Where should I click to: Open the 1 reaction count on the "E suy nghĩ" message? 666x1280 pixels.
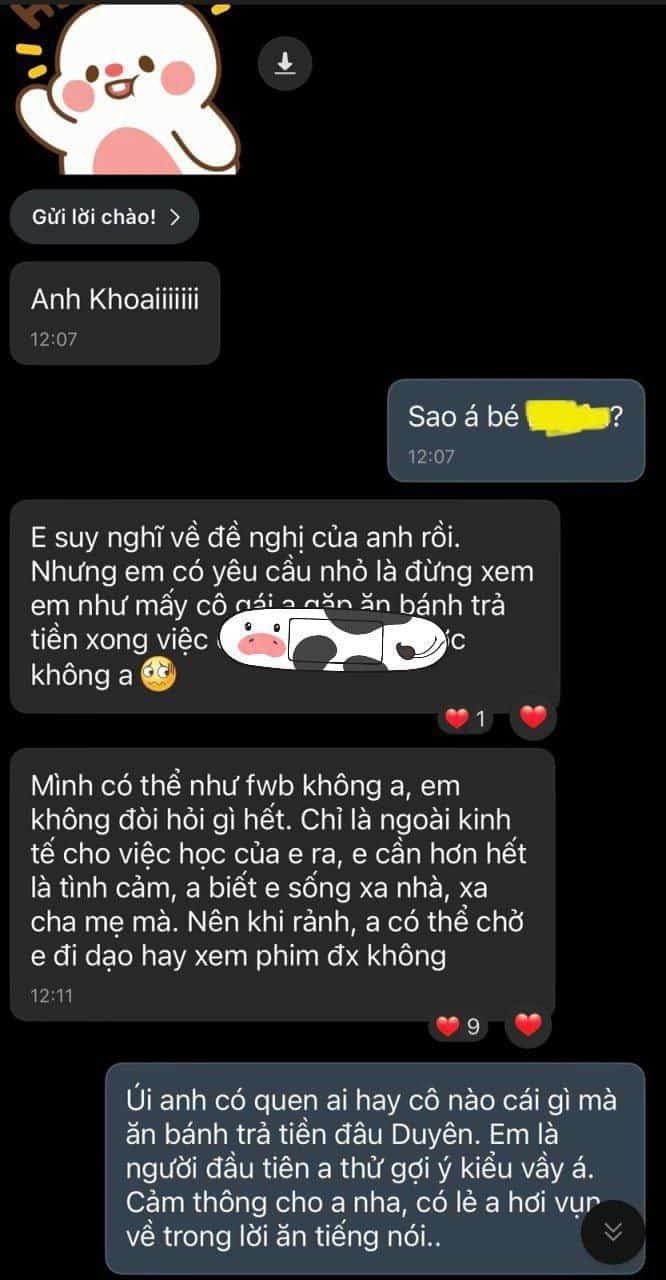coord(468,718)
